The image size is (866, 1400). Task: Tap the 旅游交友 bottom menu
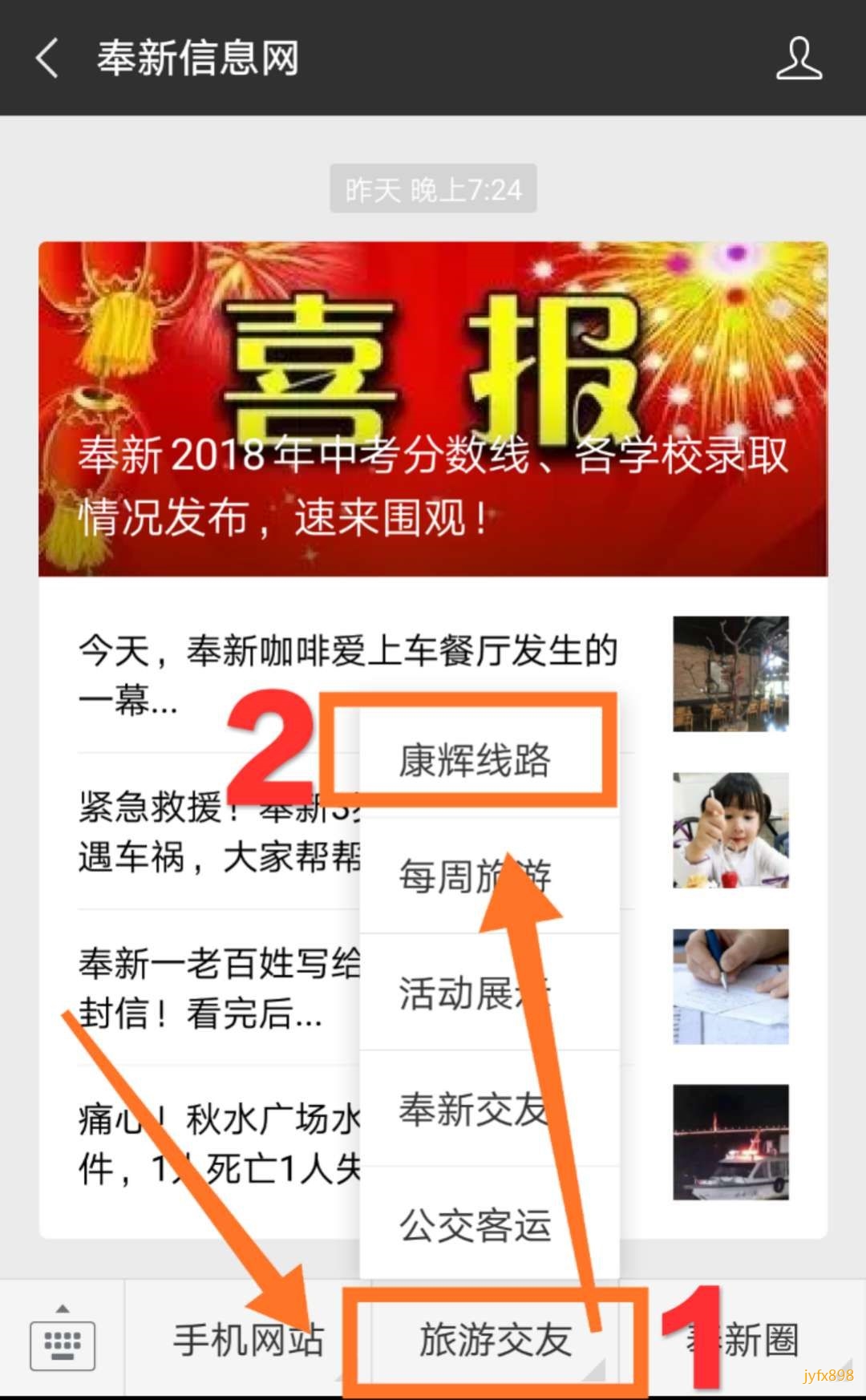496,1341
